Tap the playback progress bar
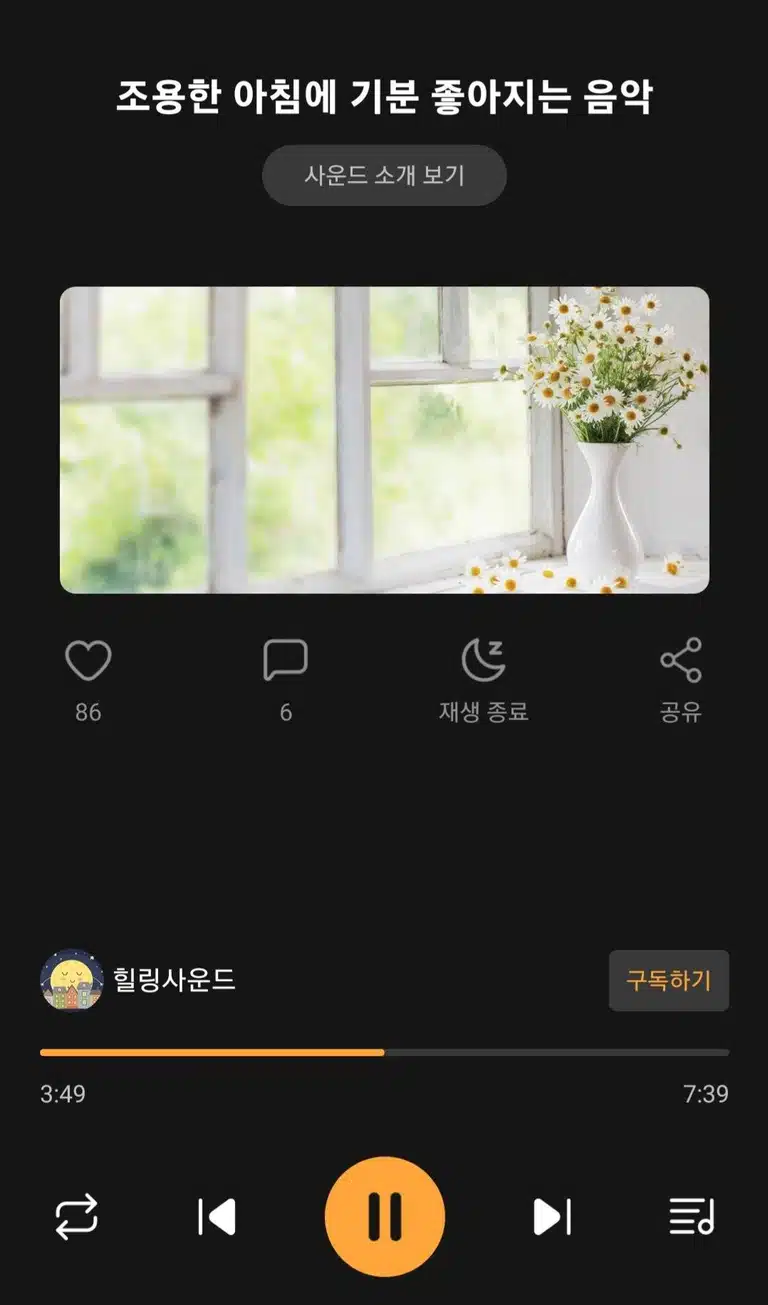The height and width of the screenshot is (1305, 768). [384, 1052]
